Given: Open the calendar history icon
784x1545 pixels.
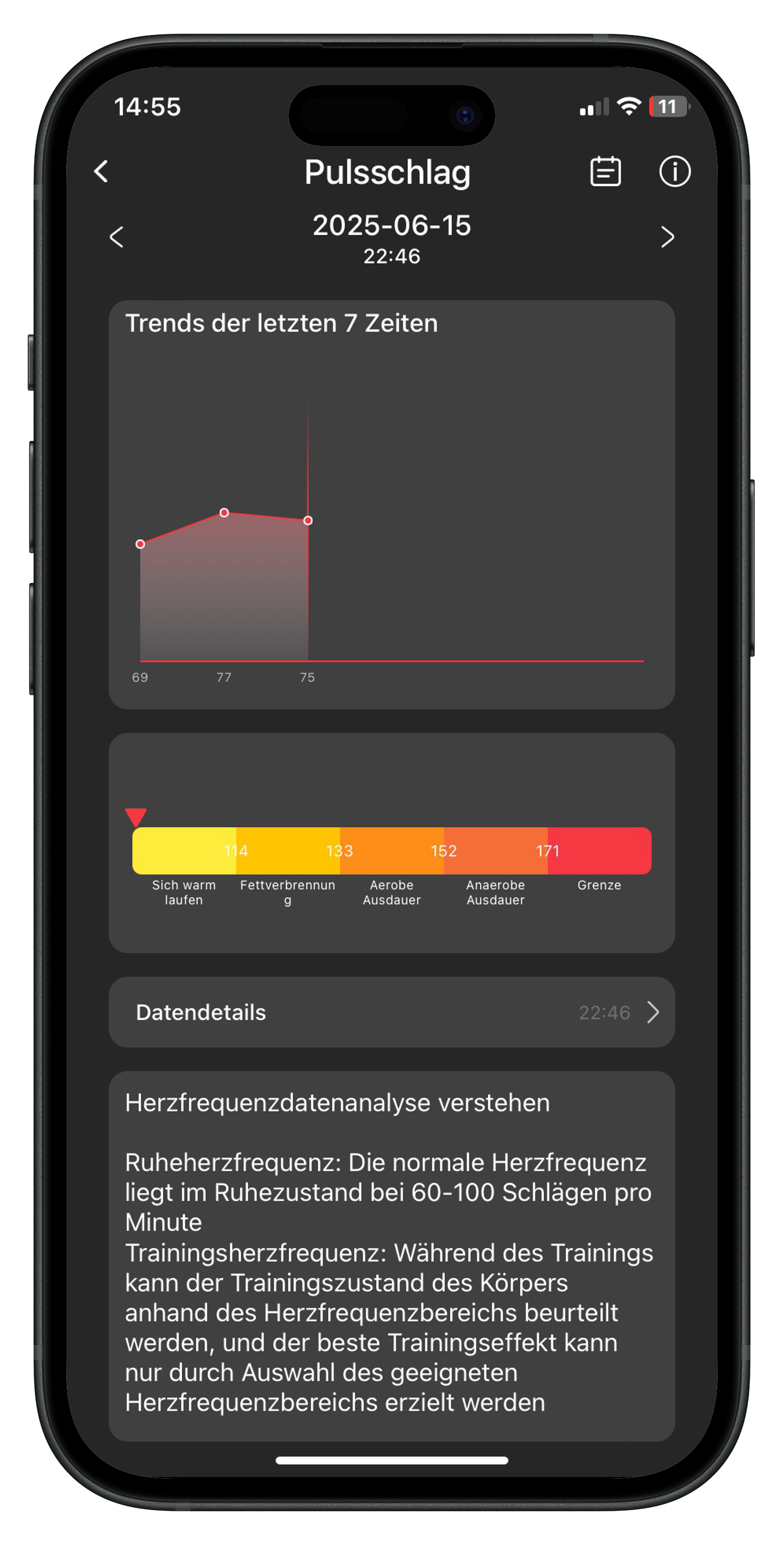Looking at the screenshot, I should [x=604, y=172].
